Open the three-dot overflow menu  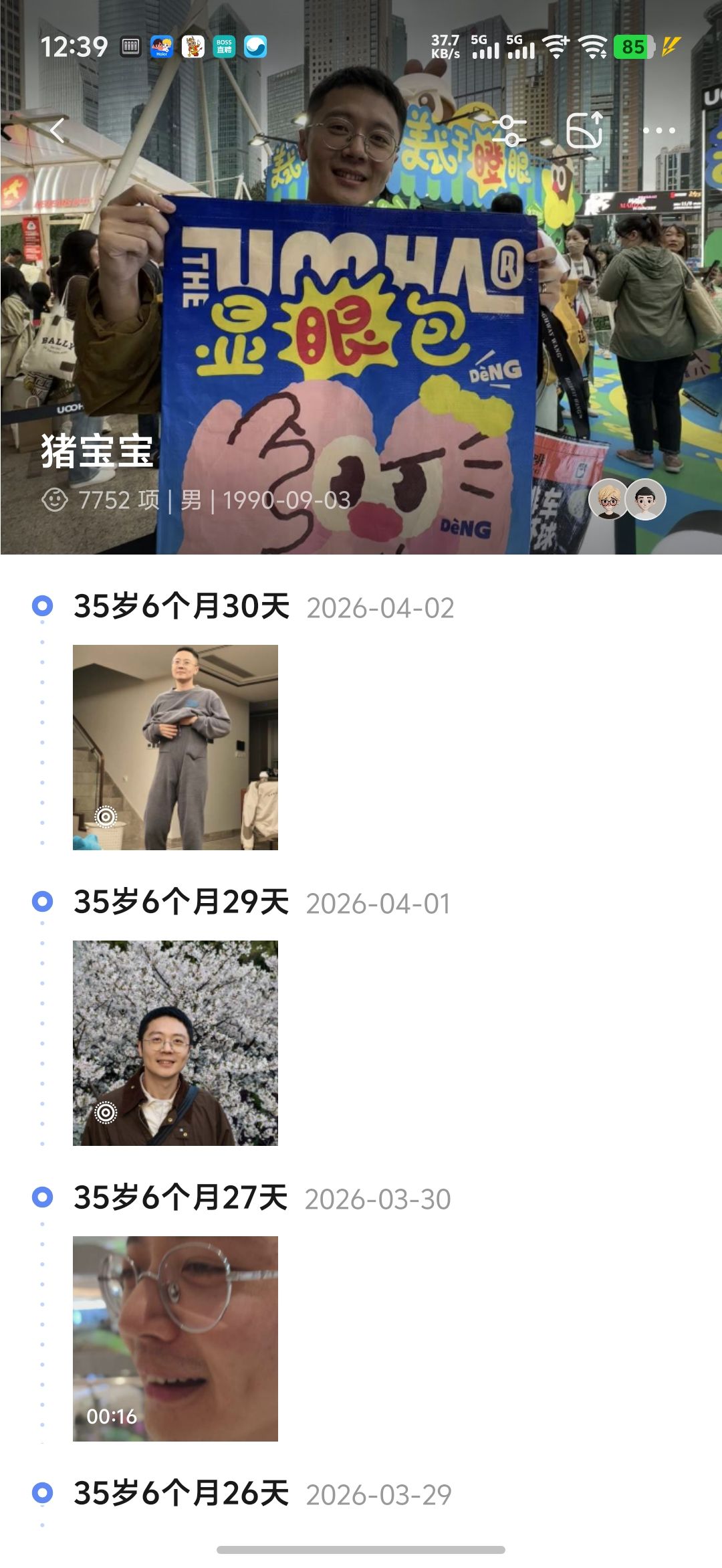pos(658,130)
